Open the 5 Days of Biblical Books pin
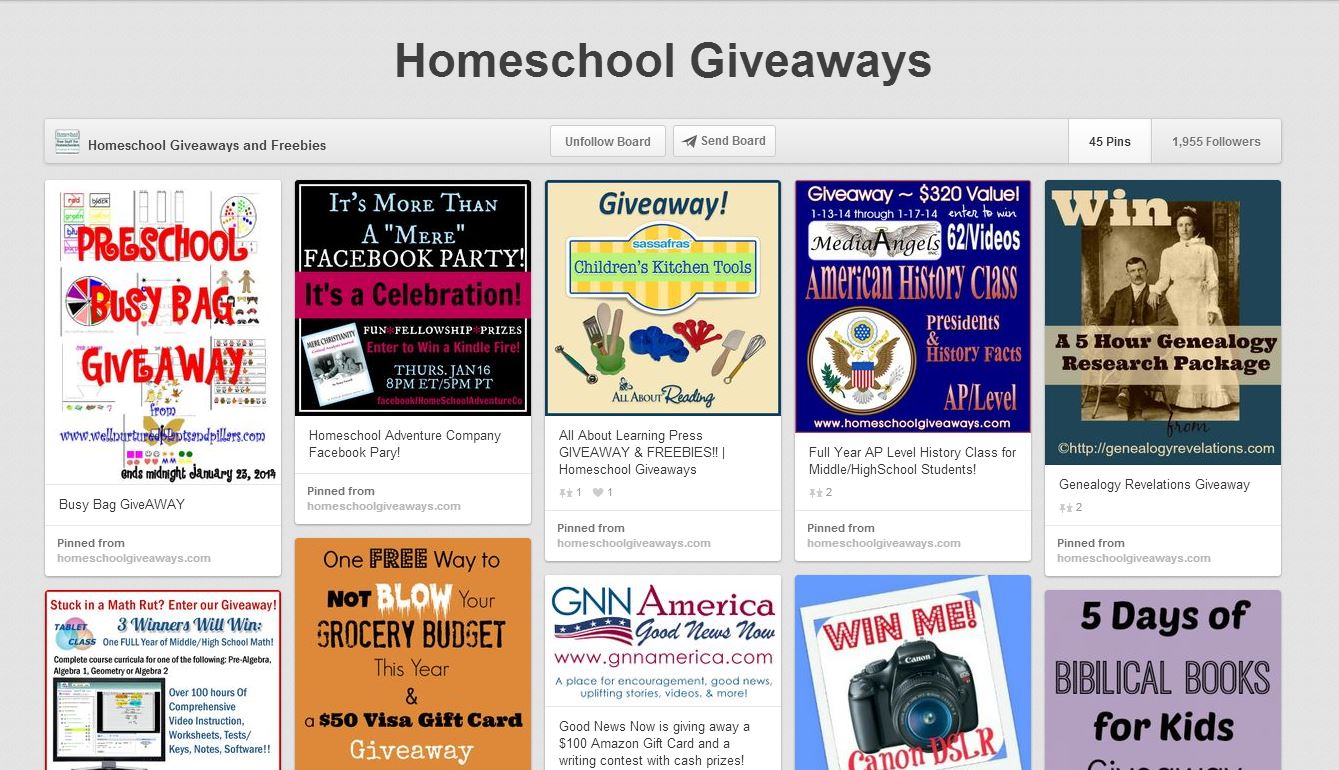Image resolution: width=1339 pixels, height=770 pixels. coord(1162,680)
